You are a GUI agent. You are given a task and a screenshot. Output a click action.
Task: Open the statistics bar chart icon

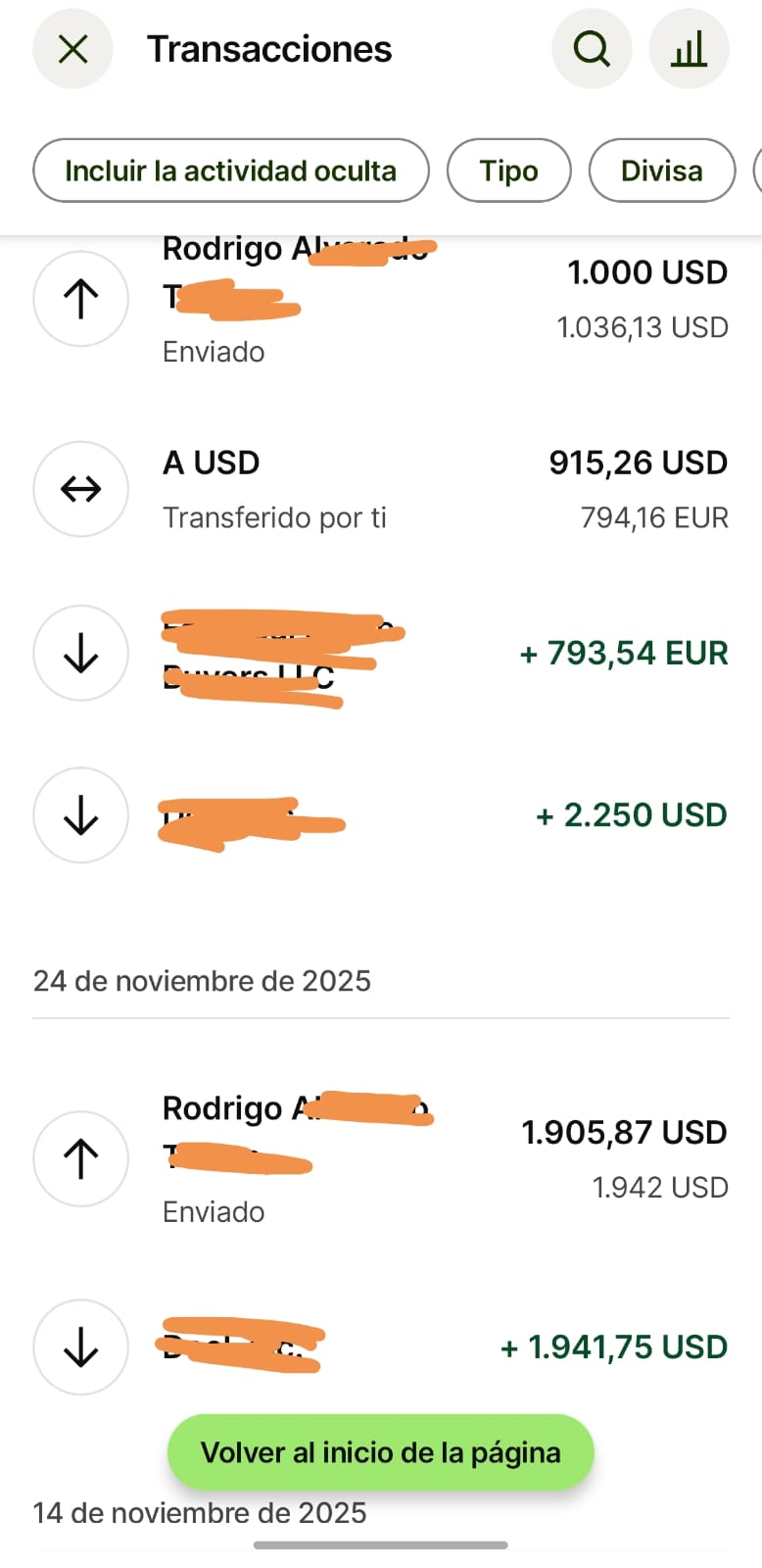point(690,49)
